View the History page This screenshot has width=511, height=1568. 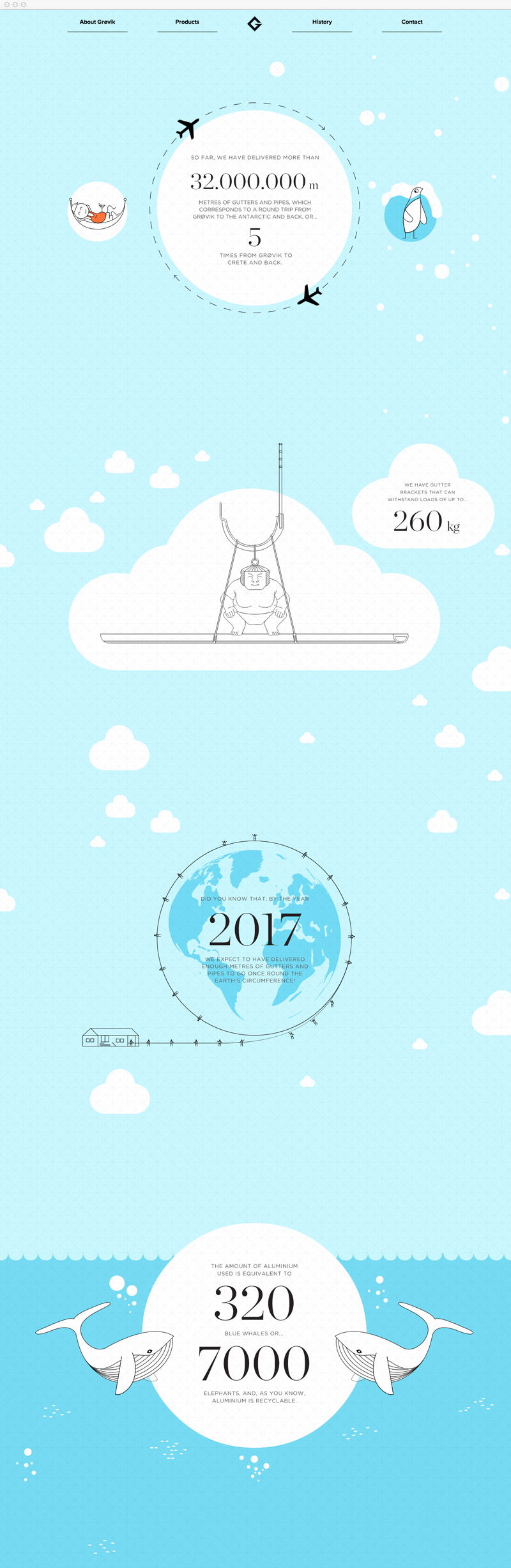click(x=322, y=22)
